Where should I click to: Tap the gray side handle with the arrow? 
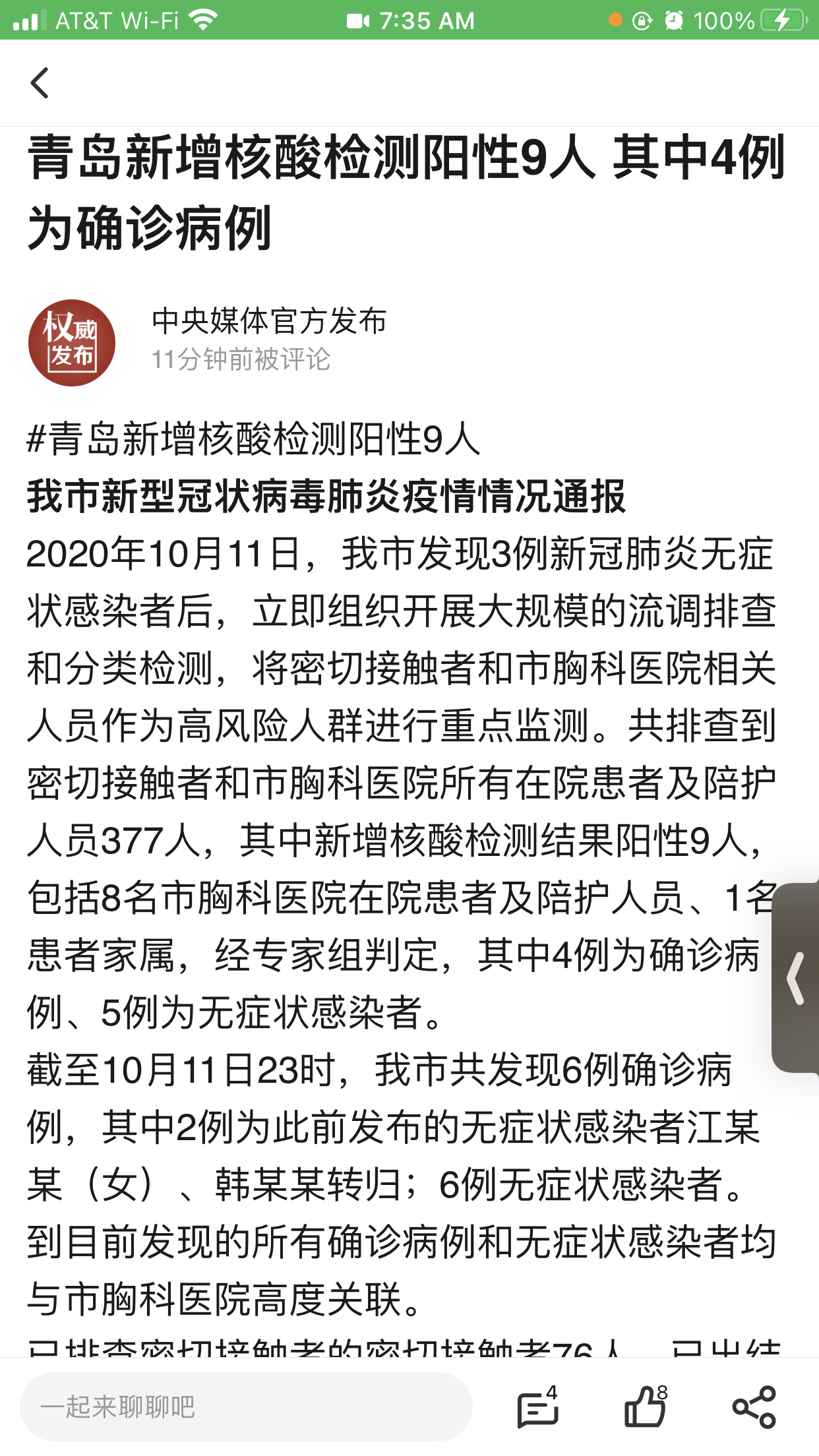point(796,978)
